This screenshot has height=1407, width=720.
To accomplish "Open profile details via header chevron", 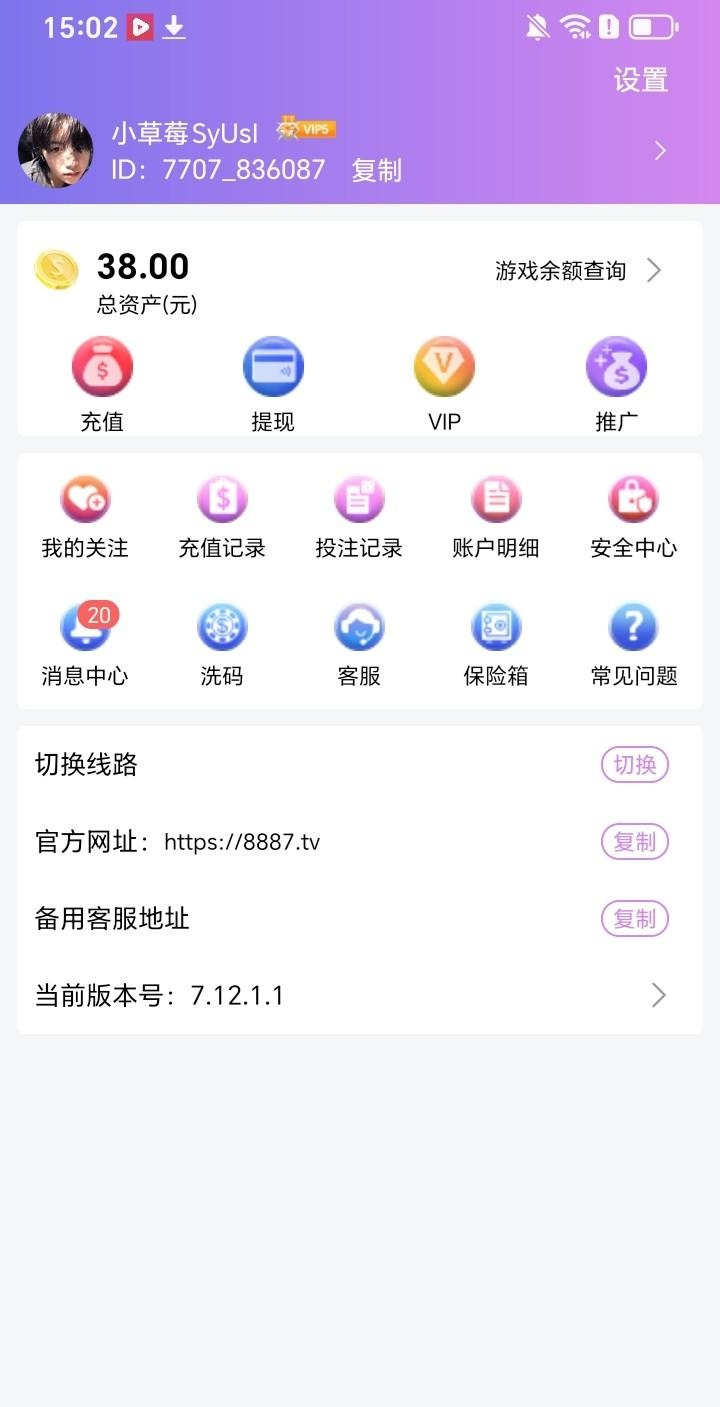I will [x=660, y=151].
